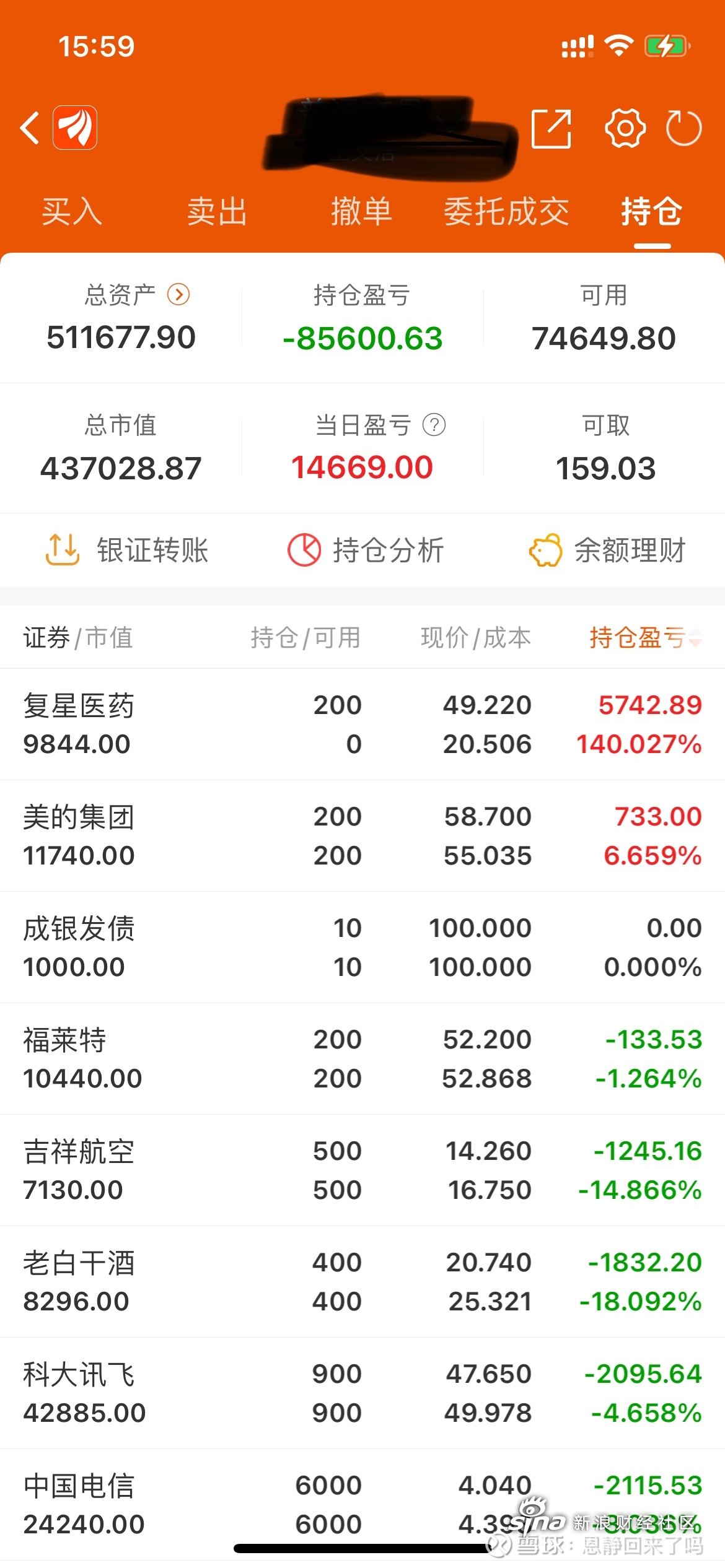This screenshot has width=725, height=1568.
Task: Switch to the 买入 tab
Action: [71, 211]
